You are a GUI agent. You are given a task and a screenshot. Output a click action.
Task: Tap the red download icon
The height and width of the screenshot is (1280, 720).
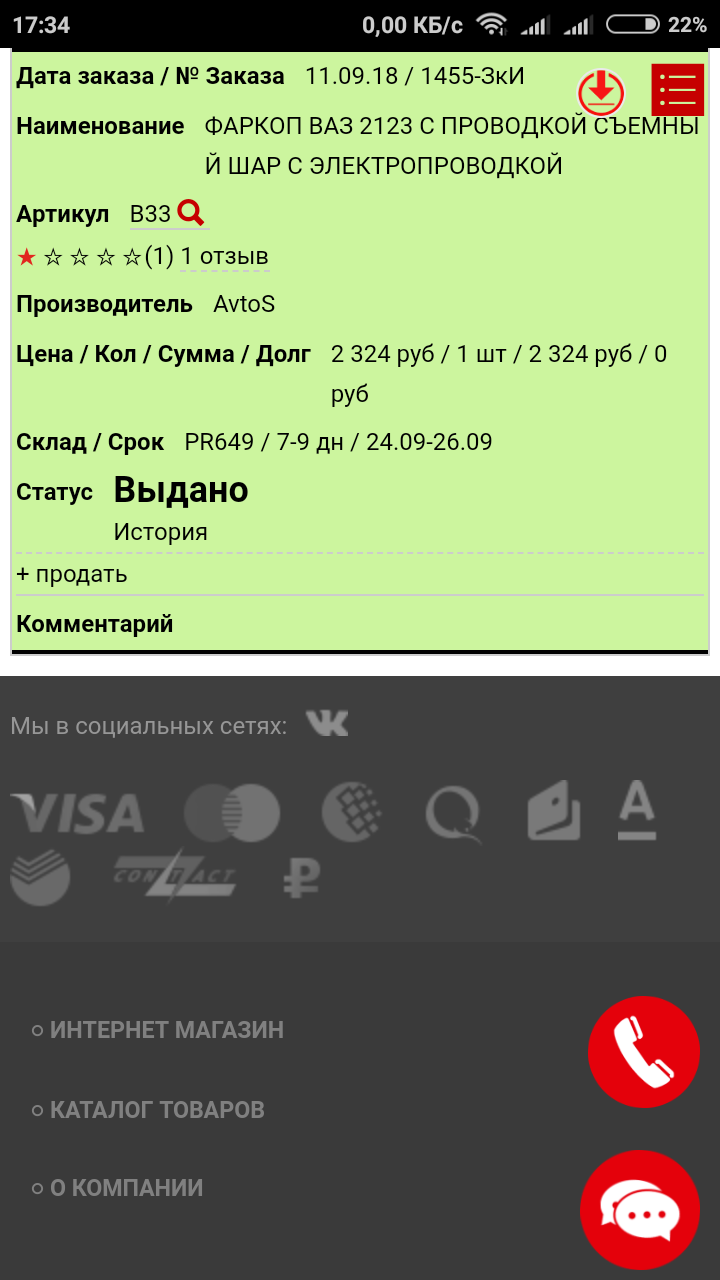tap(601, 93)
